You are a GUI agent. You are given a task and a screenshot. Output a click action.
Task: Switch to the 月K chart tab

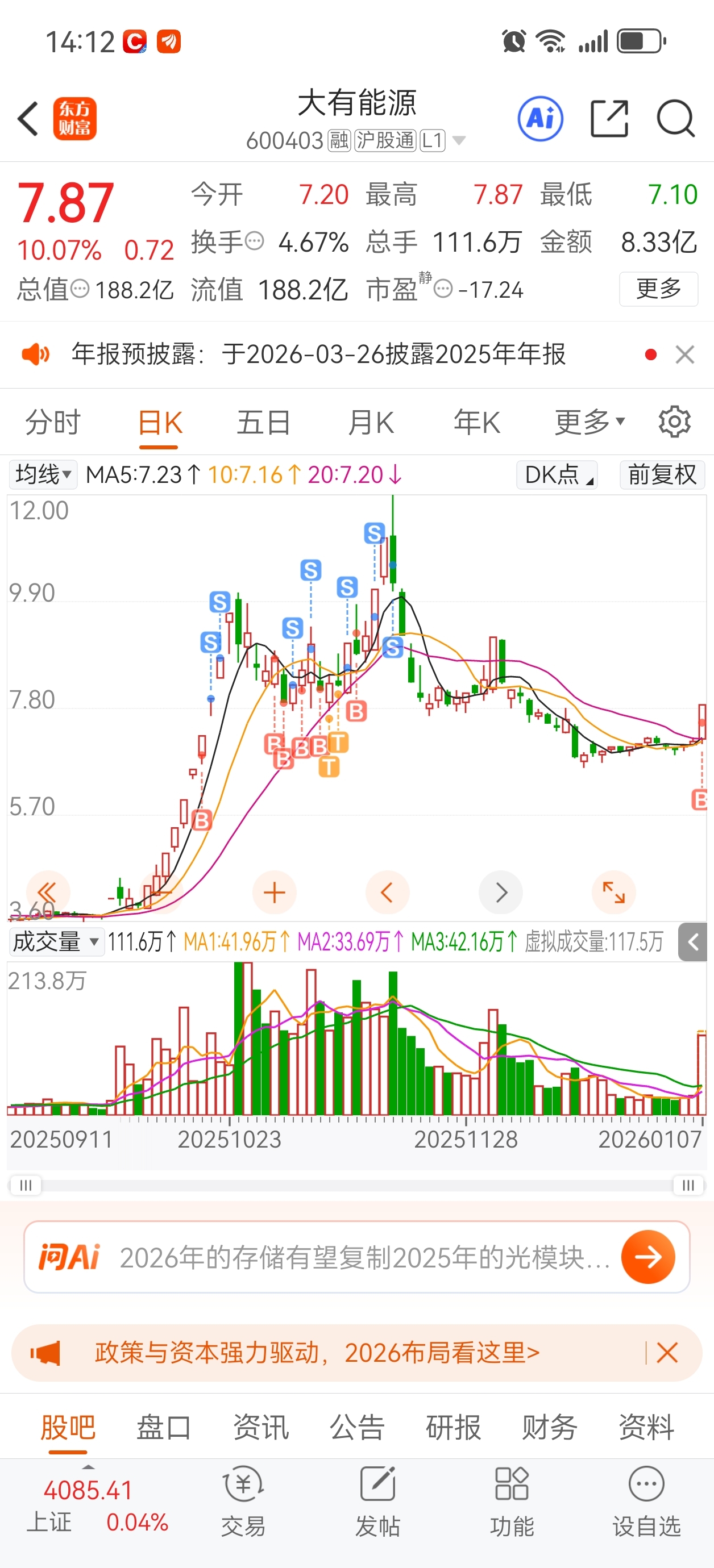371,423
